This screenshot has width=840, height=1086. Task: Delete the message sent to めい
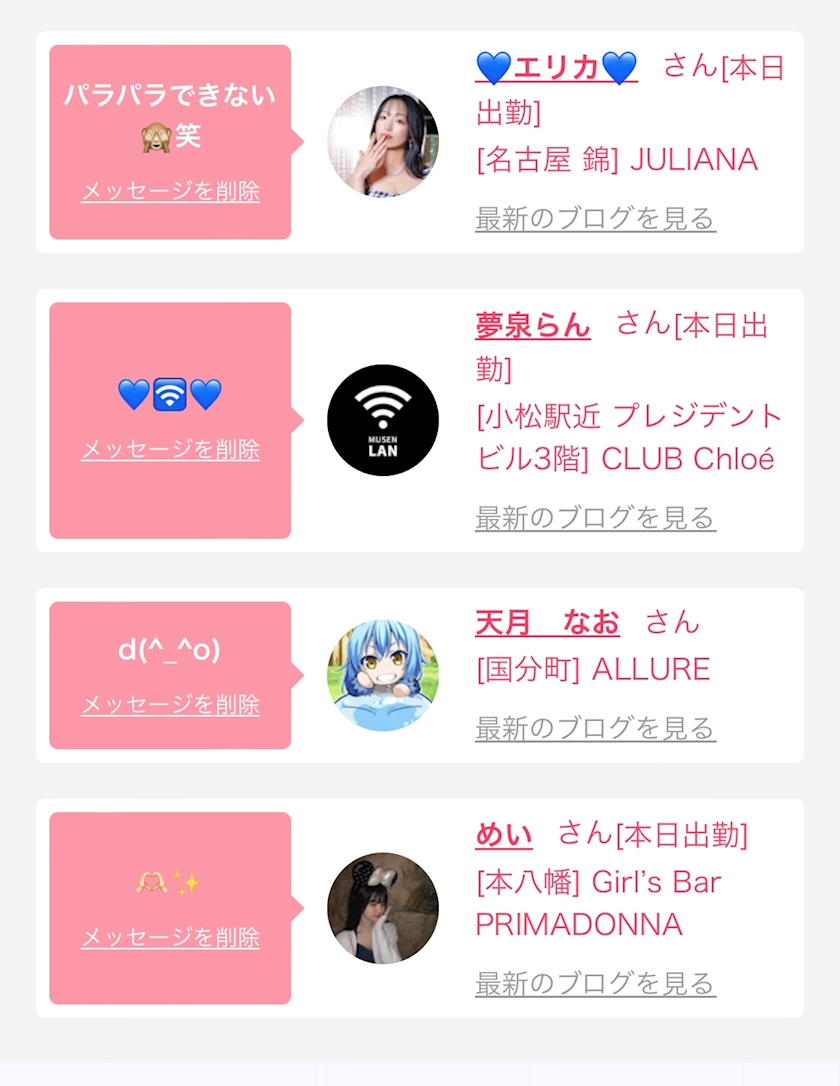170,937
